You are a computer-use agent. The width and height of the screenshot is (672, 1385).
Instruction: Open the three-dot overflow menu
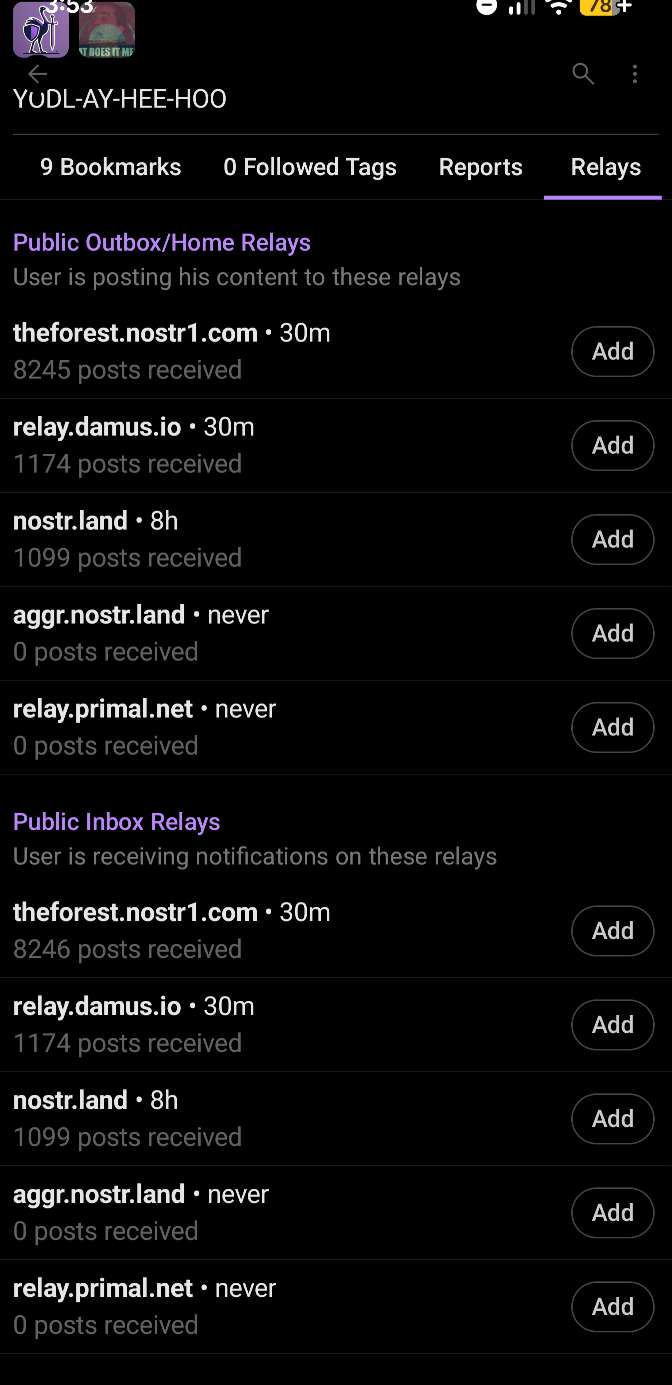(x=635, y=74)
